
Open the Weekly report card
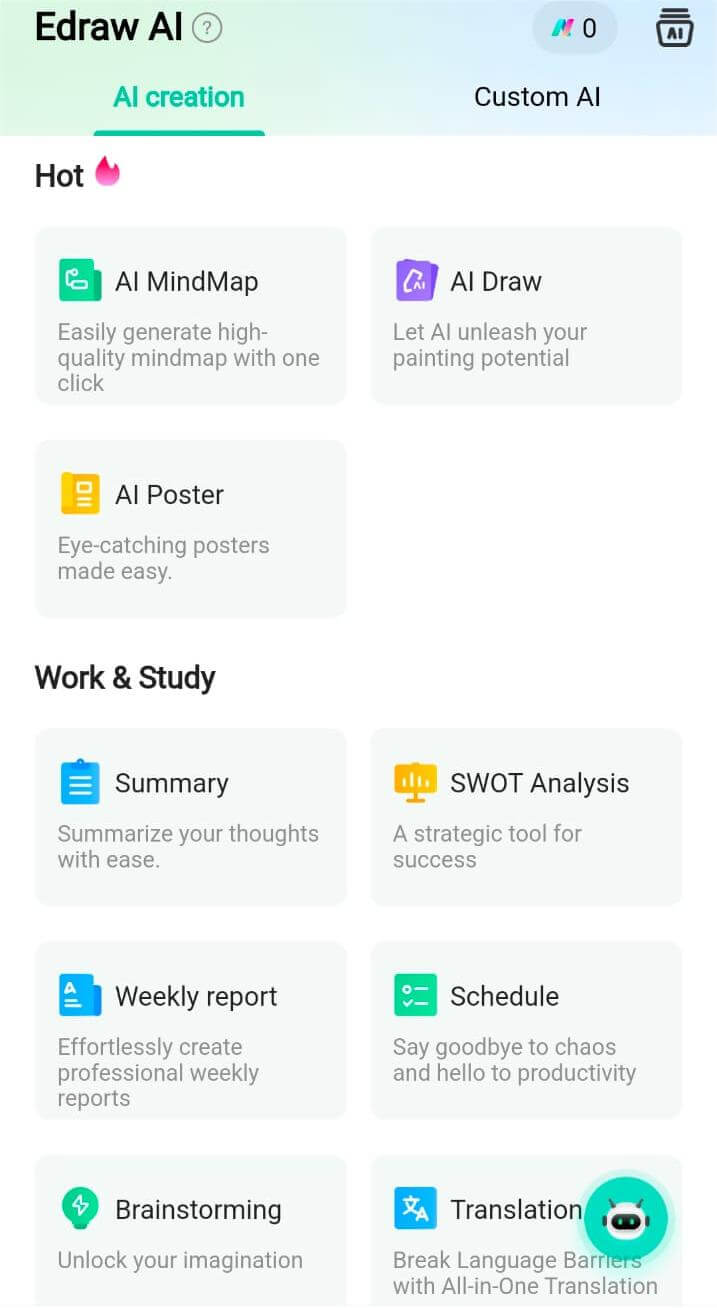190,1029
